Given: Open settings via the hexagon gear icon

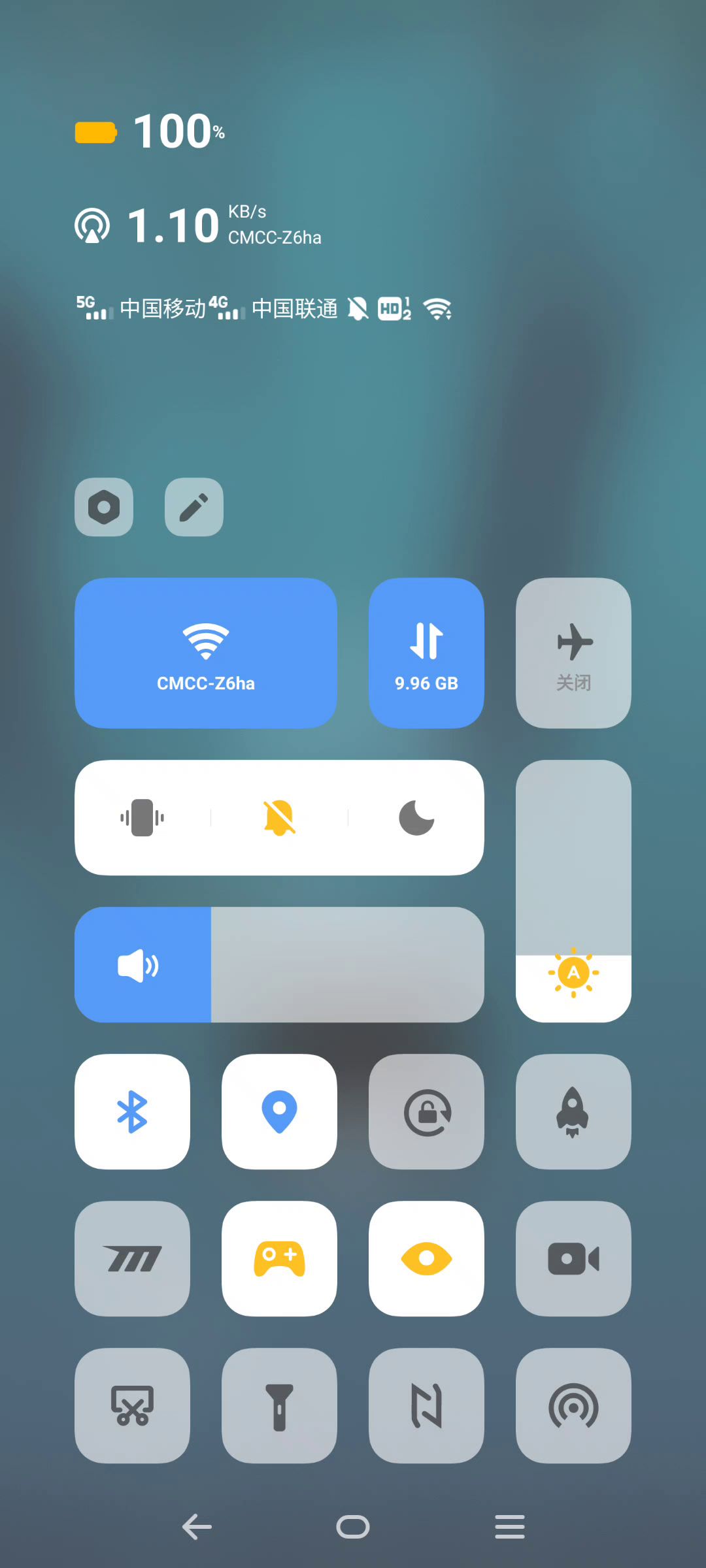Looking at the screenshot, I should click(104, 507).
